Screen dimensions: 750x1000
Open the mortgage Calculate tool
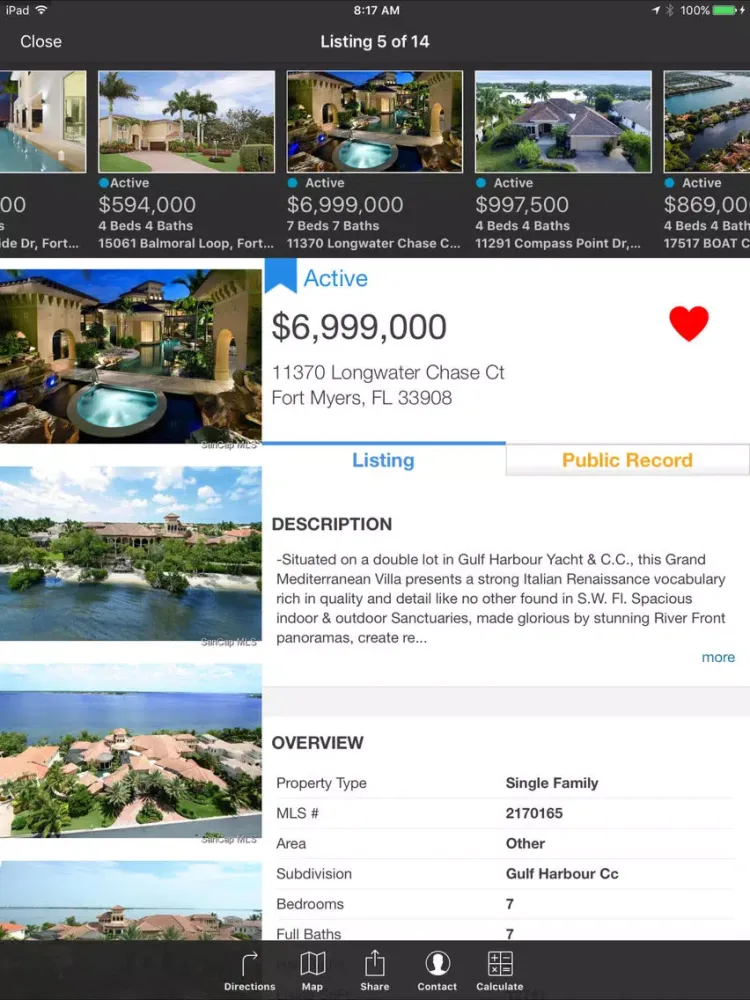point(500,971)
